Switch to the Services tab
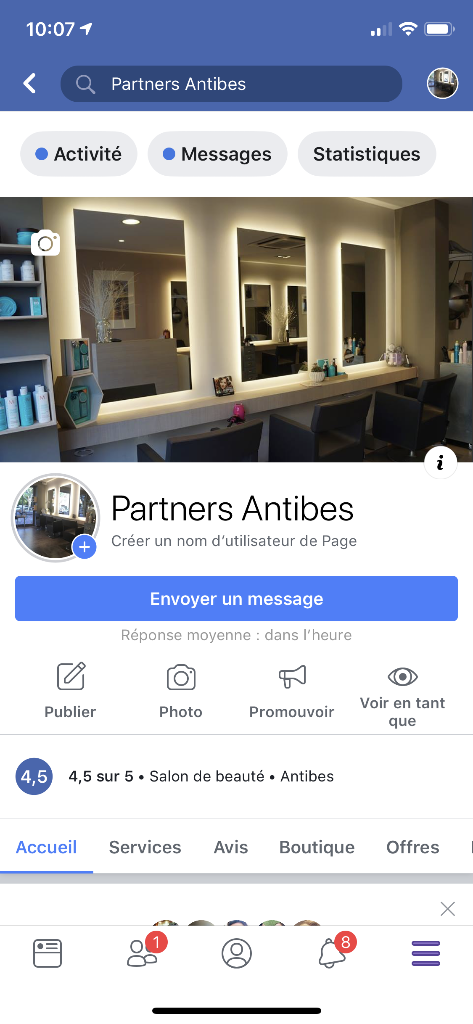The image size is (473, 1024). point(145,847)
